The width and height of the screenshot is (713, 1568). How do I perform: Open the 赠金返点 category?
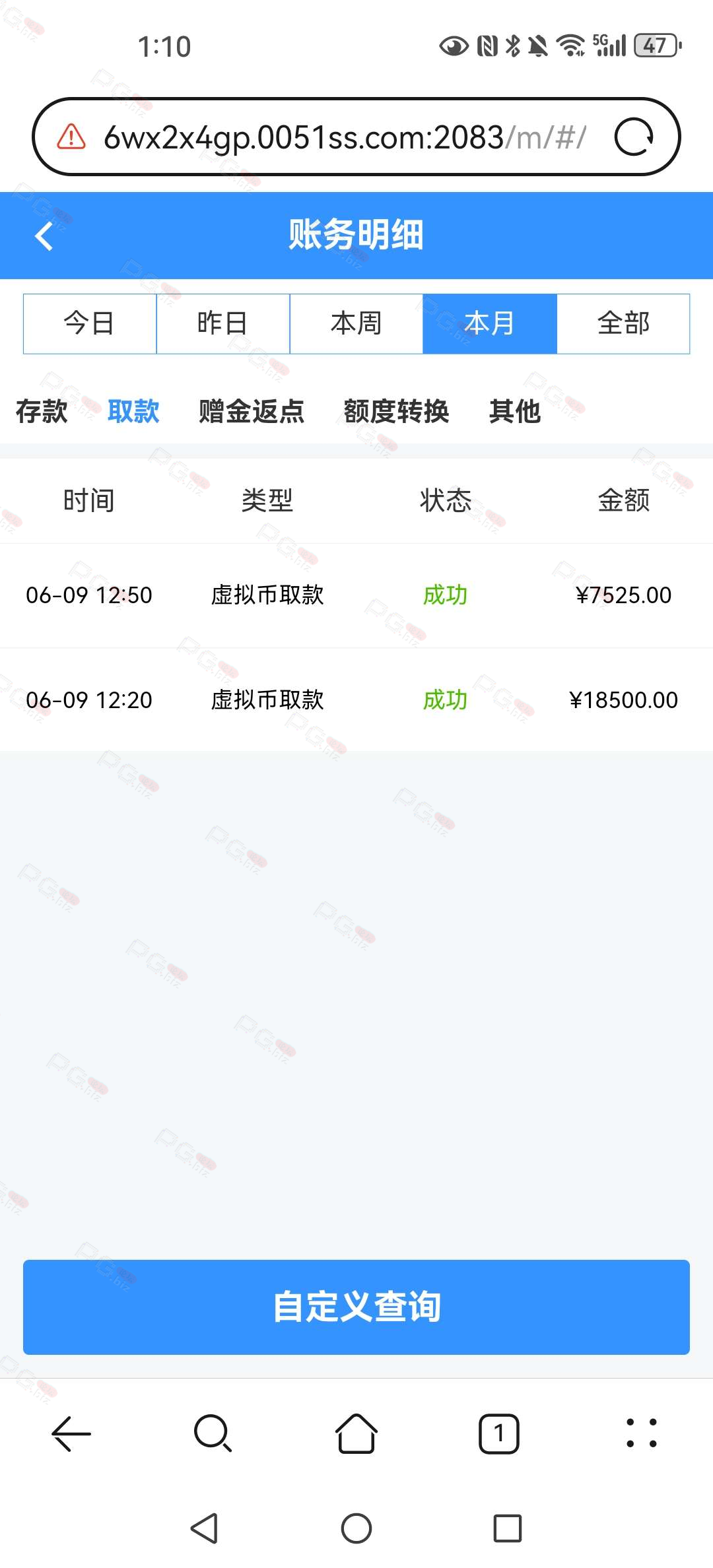point(252,411)
